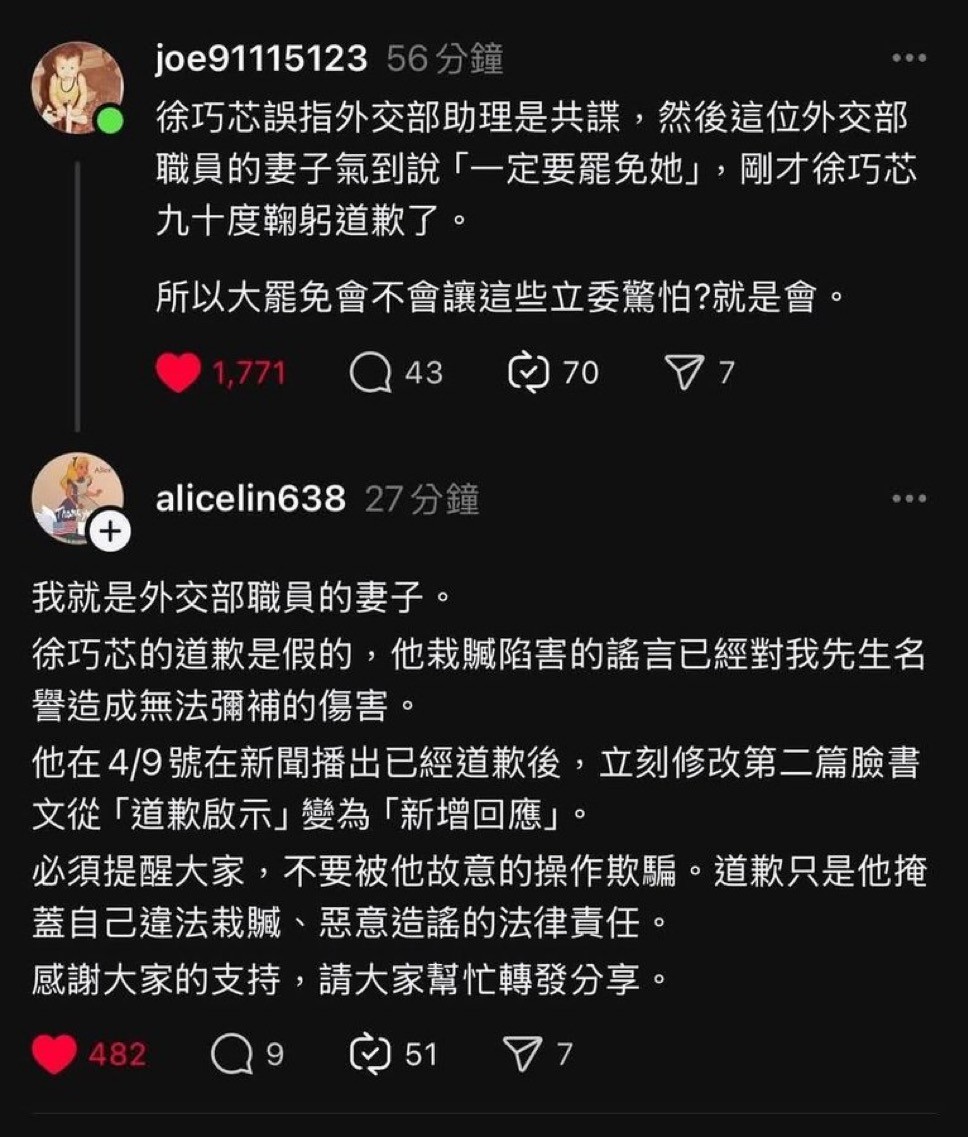Image resolution: width=968 pixels, height=1137 pixels.
Task: Share alicelin638's reply
Action: (x=522, y=1055)
